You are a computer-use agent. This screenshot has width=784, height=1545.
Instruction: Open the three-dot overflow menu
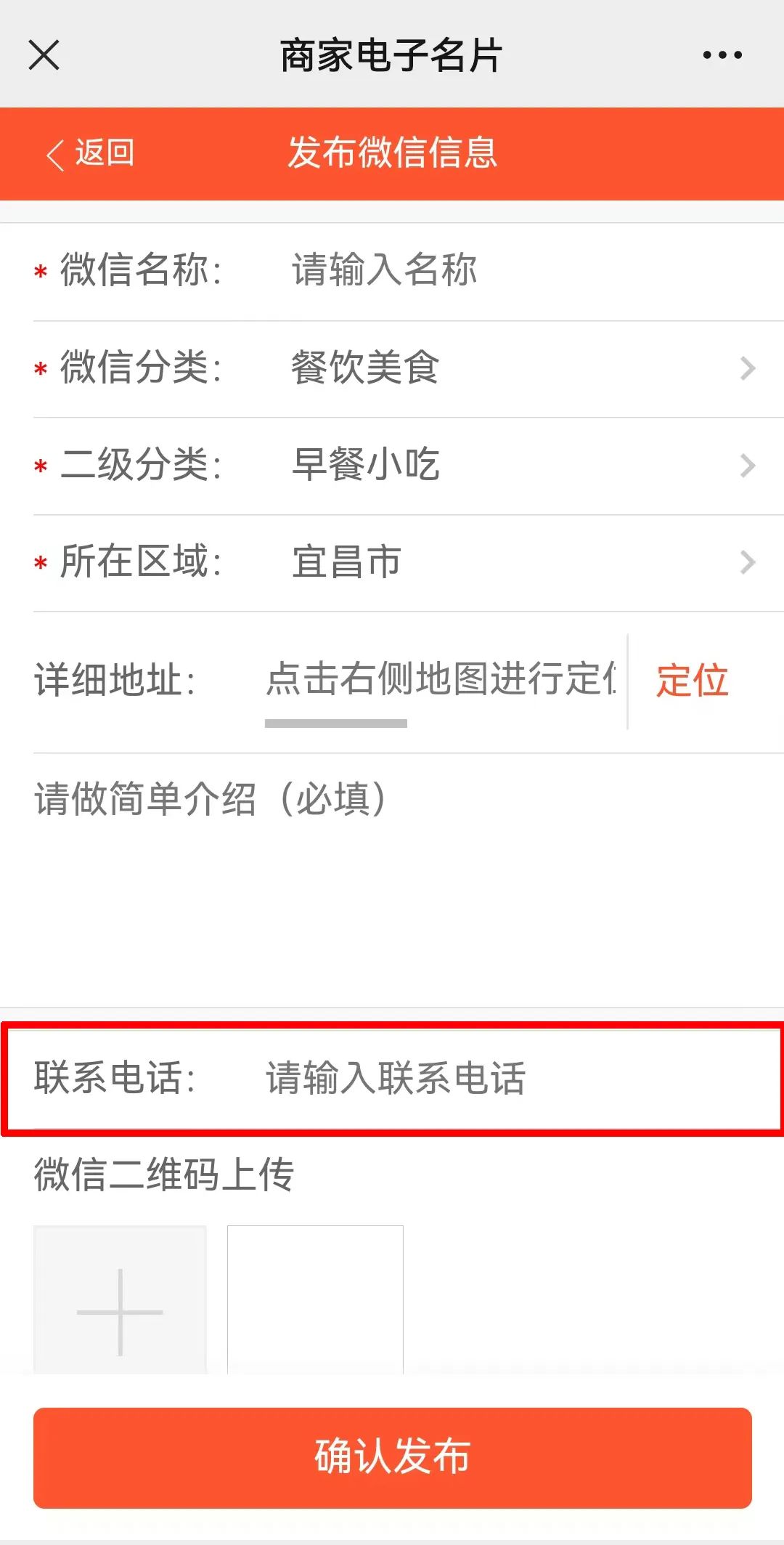pyautogui.click(x=722, y=55)
